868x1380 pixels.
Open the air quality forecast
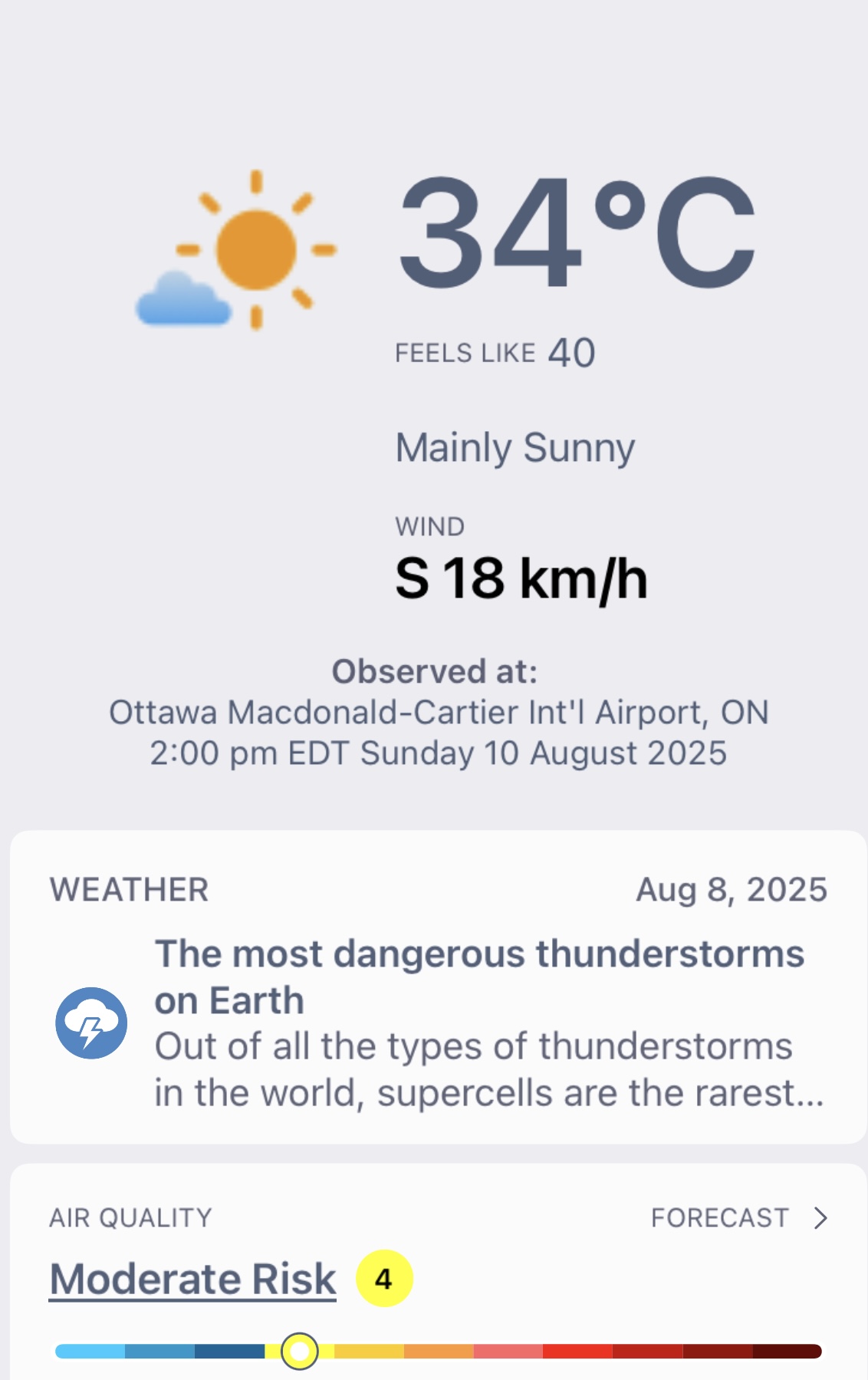738,1217
